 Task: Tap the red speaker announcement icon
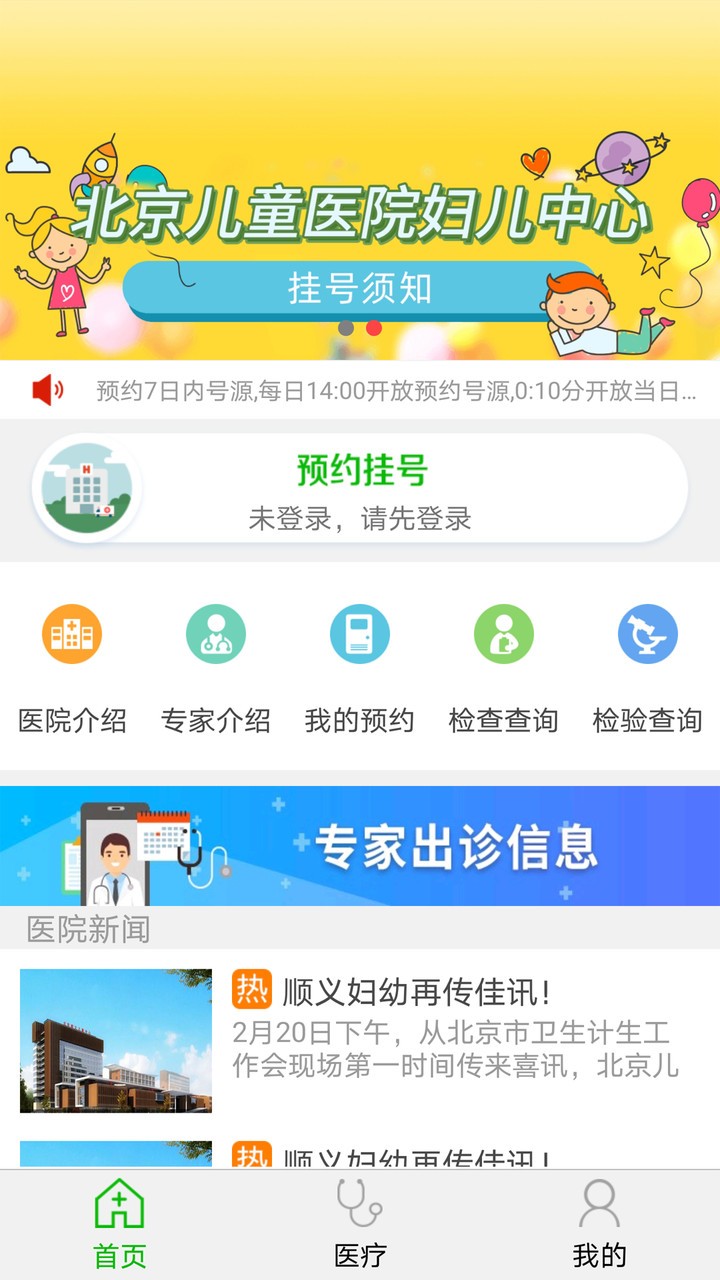(47, 392)
